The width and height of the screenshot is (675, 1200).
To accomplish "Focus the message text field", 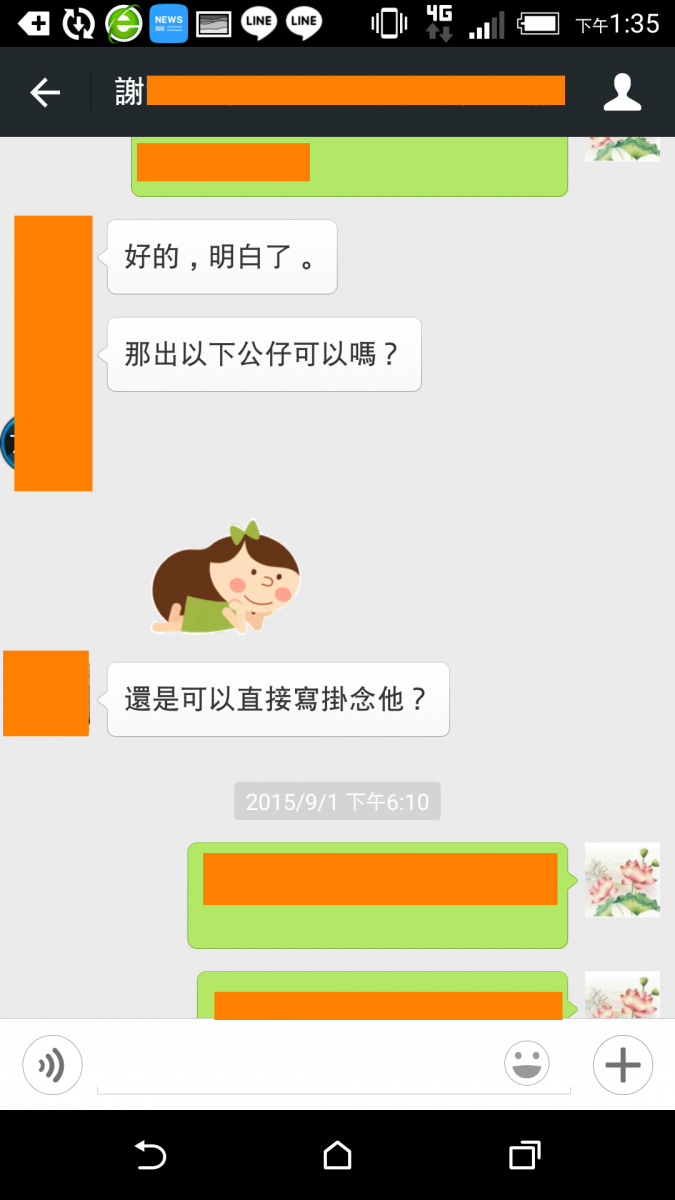I will coord(300,1067).
